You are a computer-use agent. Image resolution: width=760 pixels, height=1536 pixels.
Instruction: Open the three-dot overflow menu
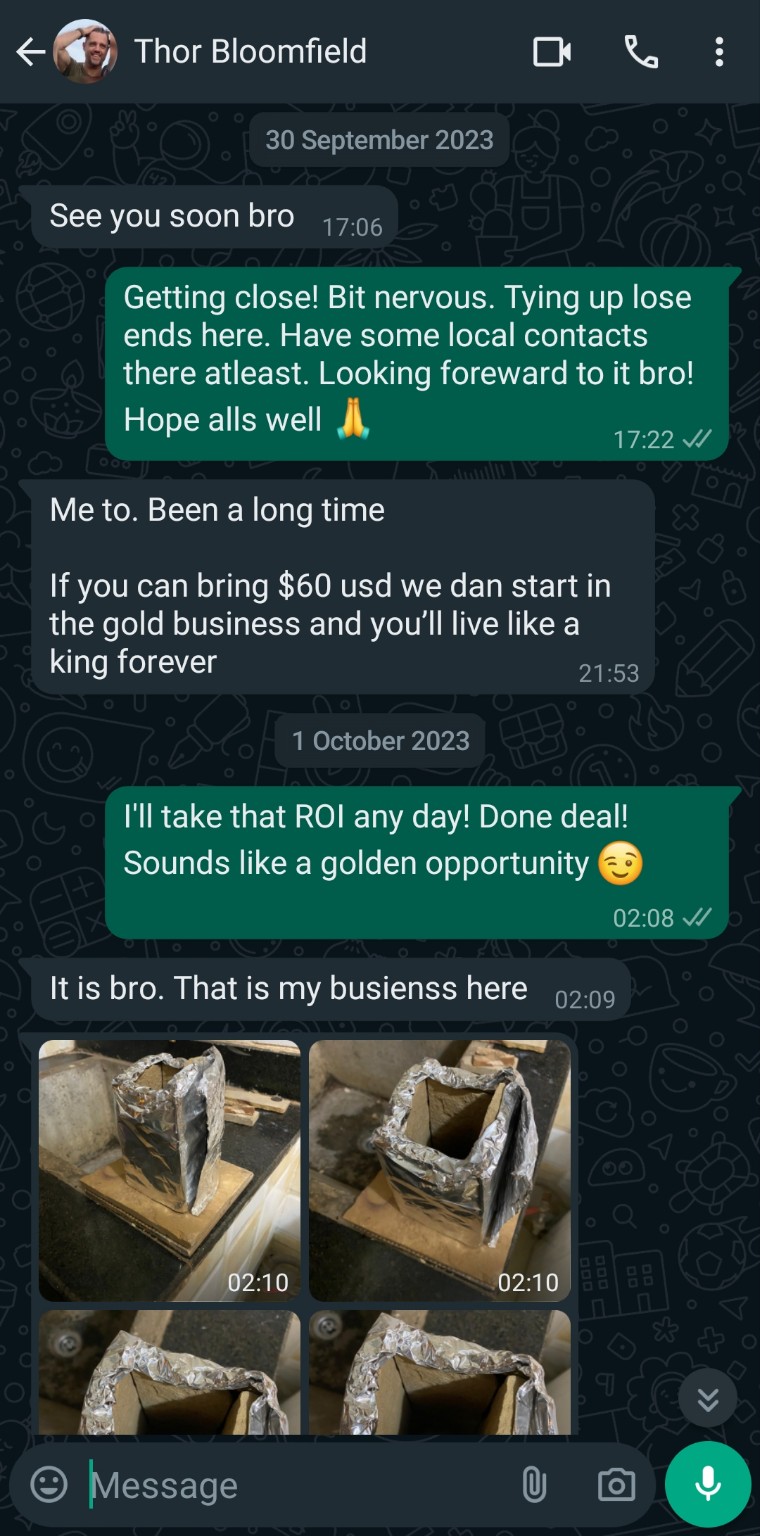coord(719,52)
